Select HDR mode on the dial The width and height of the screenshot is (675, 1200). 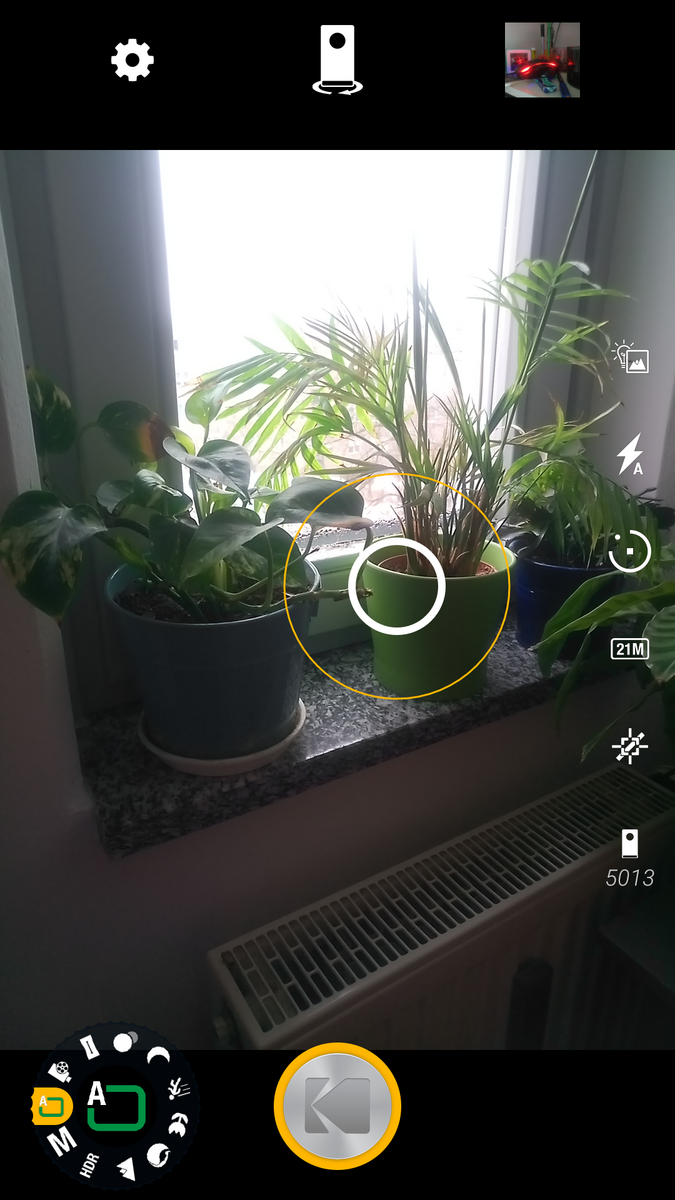tap(89, 1165)
